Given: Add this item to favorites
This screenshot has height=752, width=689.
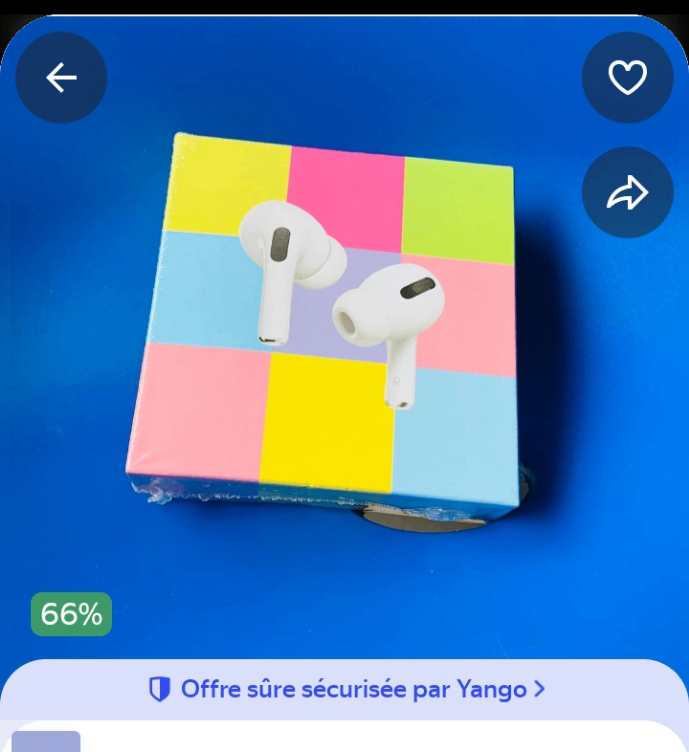Looking at the screenshot, I should [x=628, y=78].
